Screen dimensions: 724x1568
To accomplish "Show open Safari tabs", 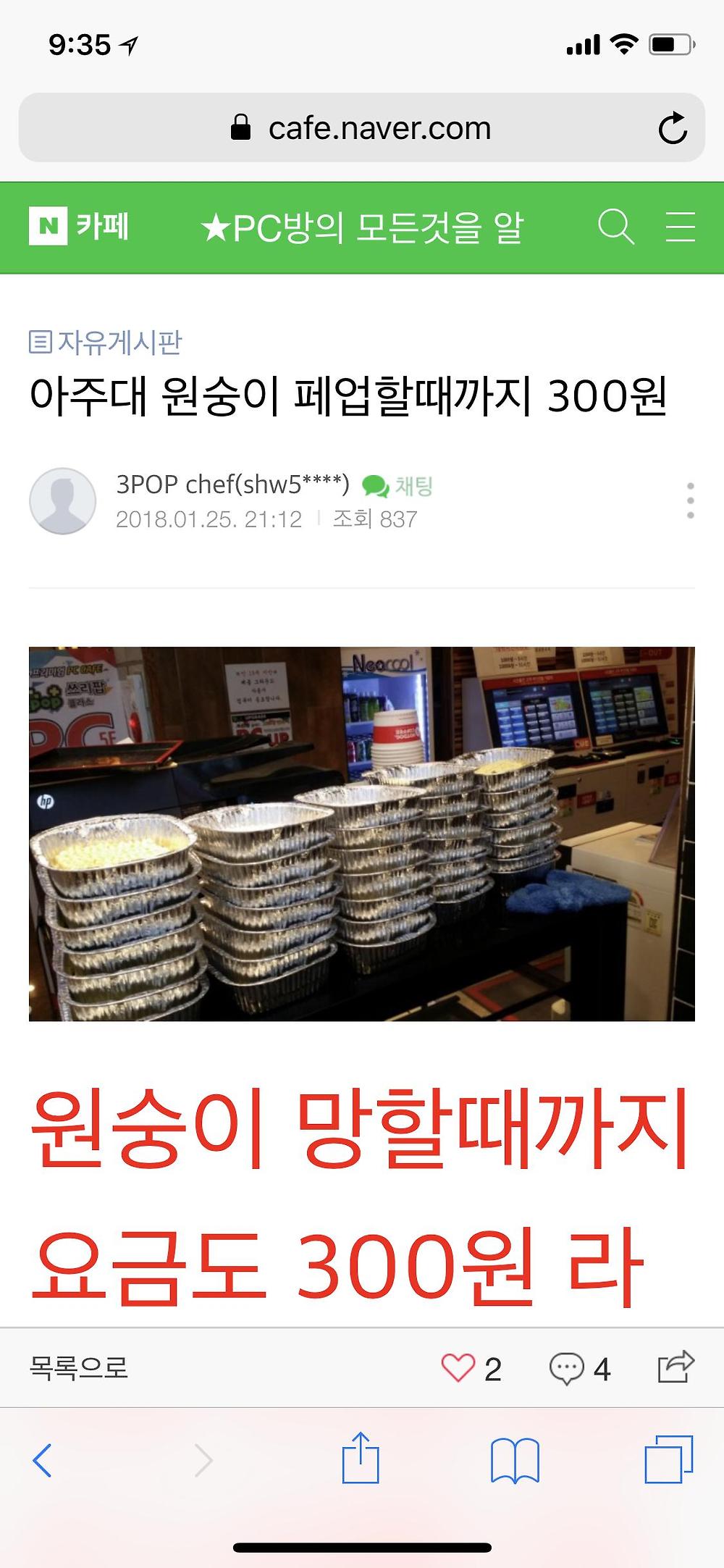I will coord(669,1459).
